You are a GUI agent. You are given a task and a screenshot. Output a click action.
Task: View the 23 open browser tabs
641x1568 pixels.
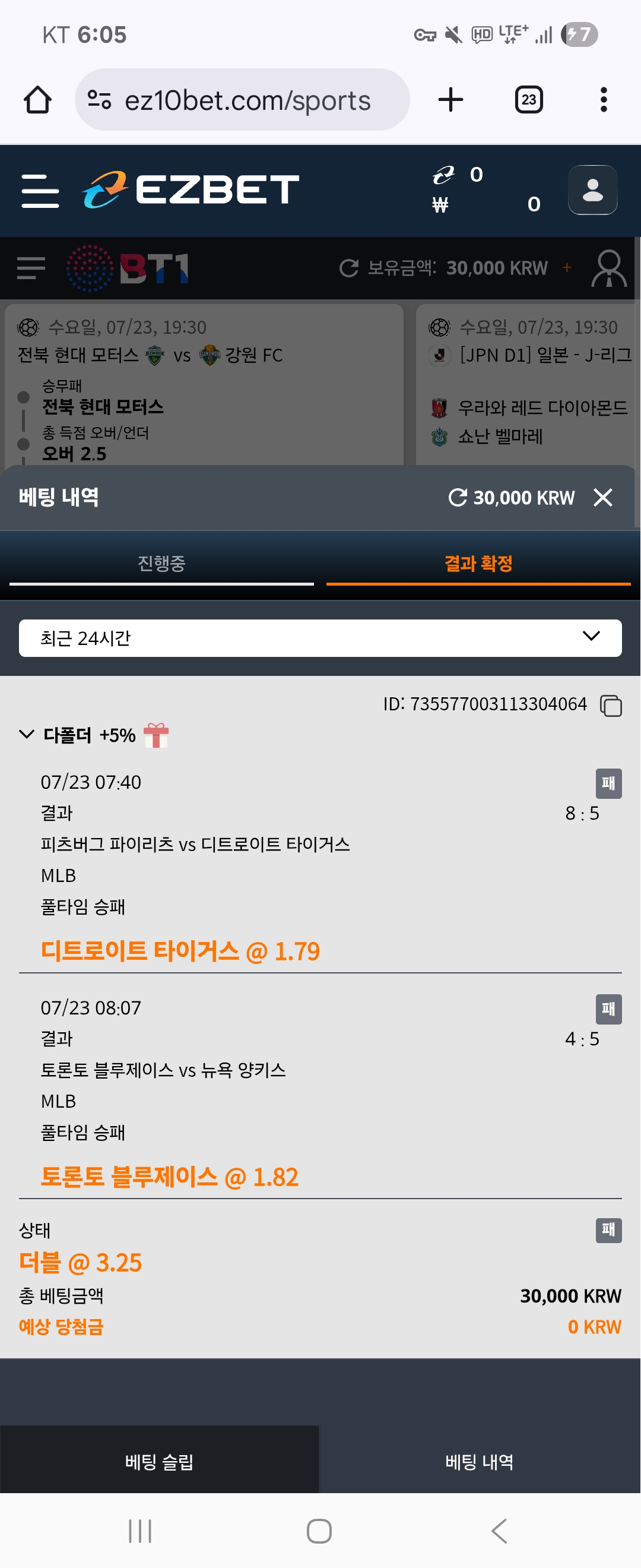click(x=528, y=100)
